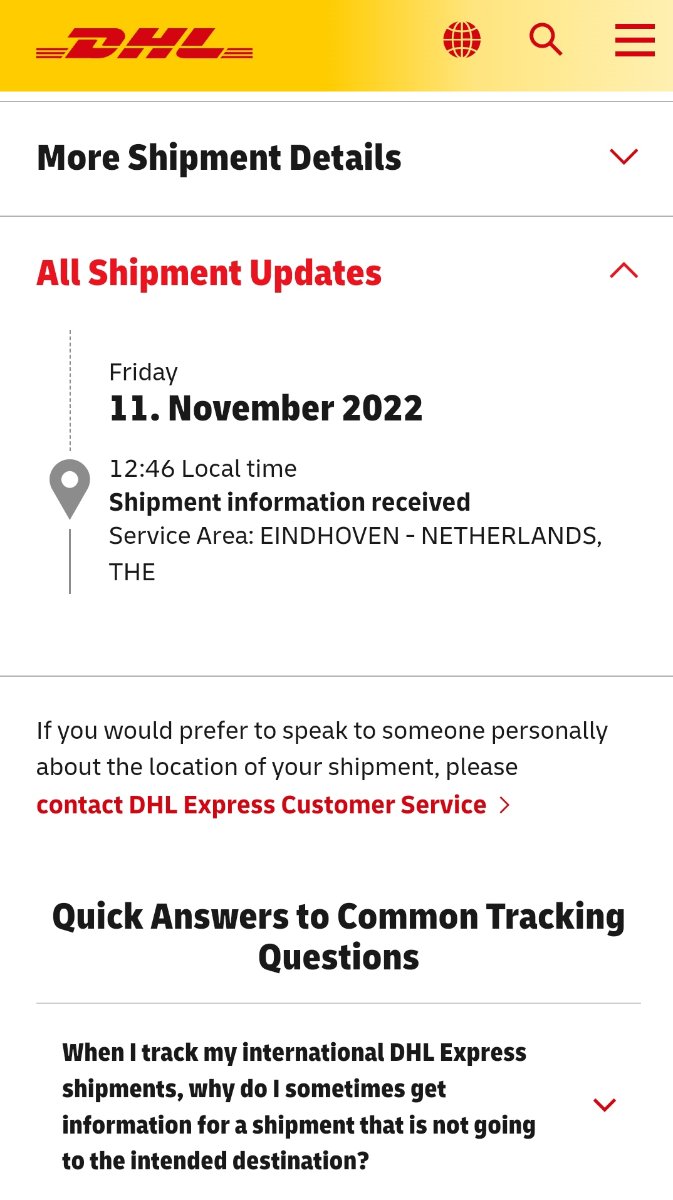Expand the international shipments tracking question
The width and height of the screenshot is (673, 1200).
603,1105
